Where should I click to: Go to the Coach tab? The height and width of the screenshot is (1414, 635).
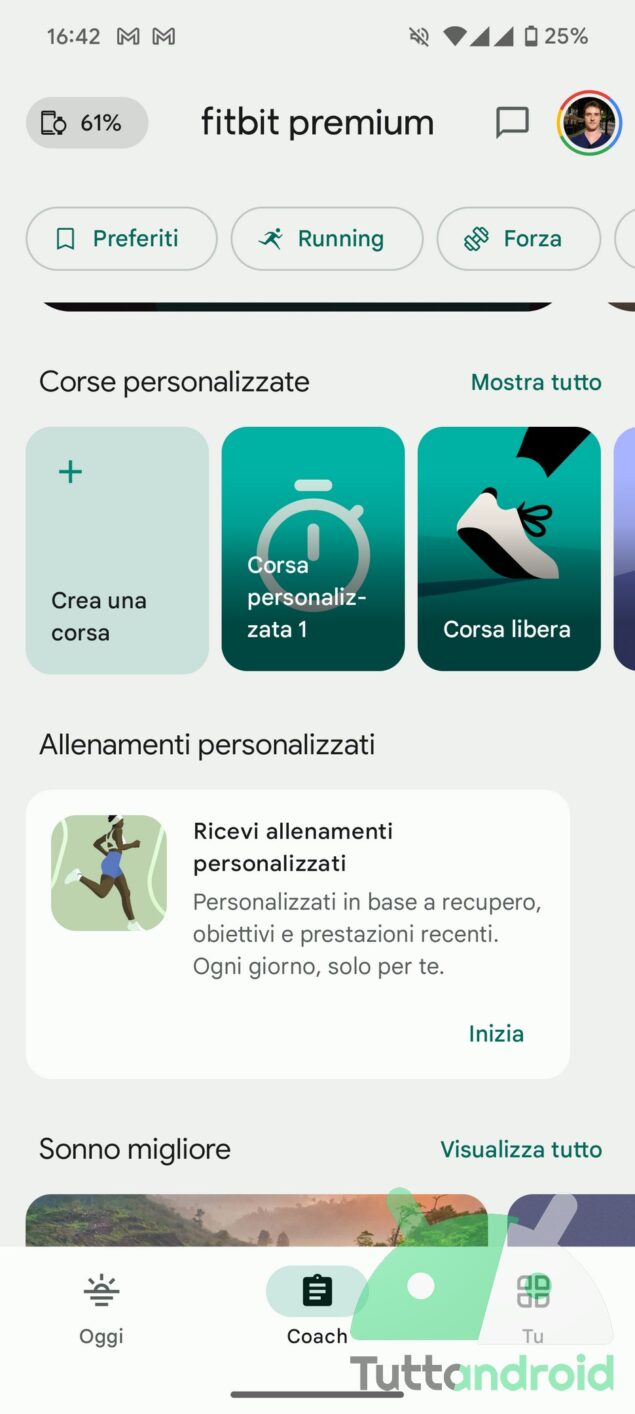(x=317, y=1308)
